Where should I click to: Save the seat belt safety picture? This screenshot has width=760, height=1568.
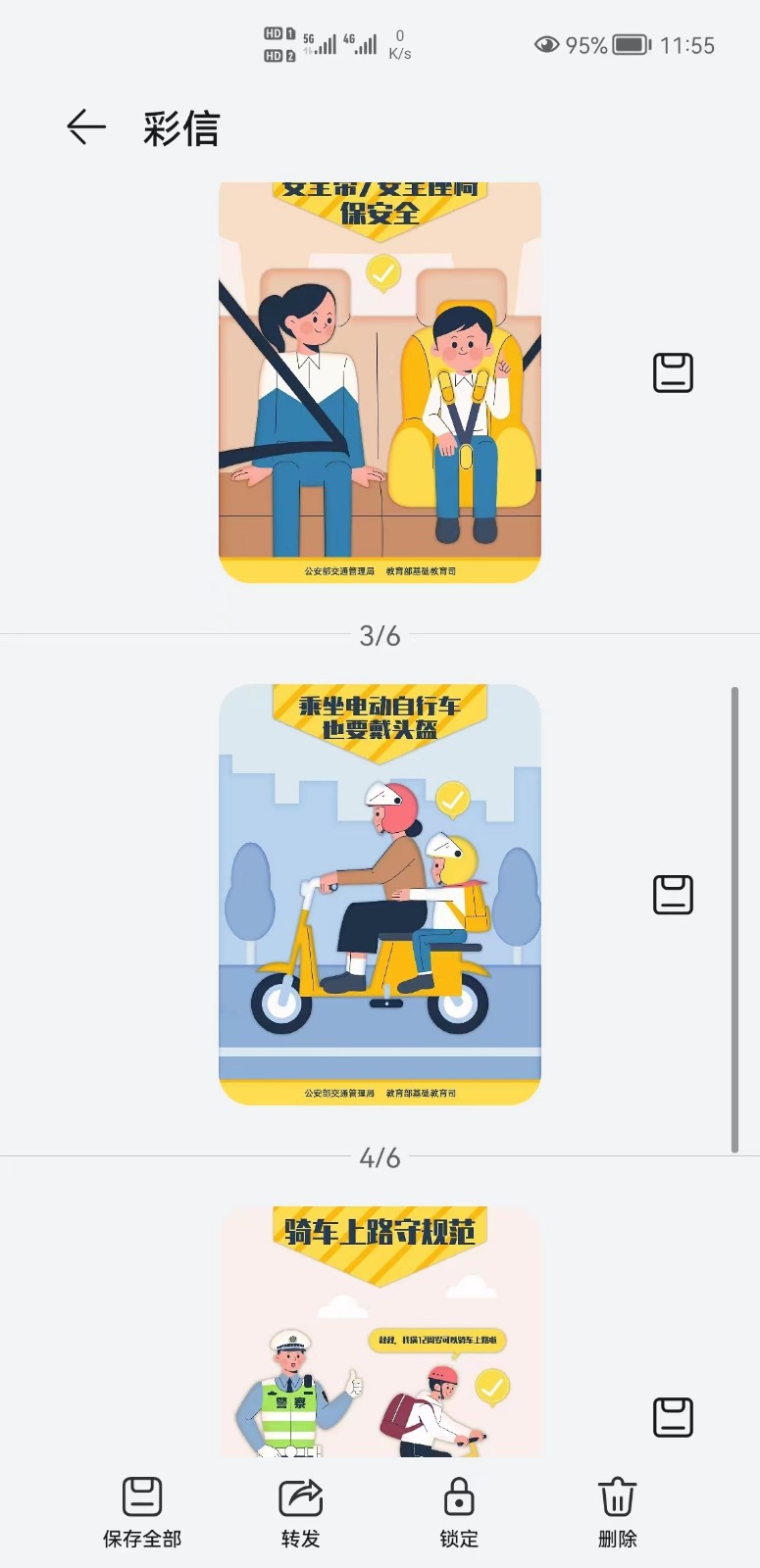coord(673,373)
